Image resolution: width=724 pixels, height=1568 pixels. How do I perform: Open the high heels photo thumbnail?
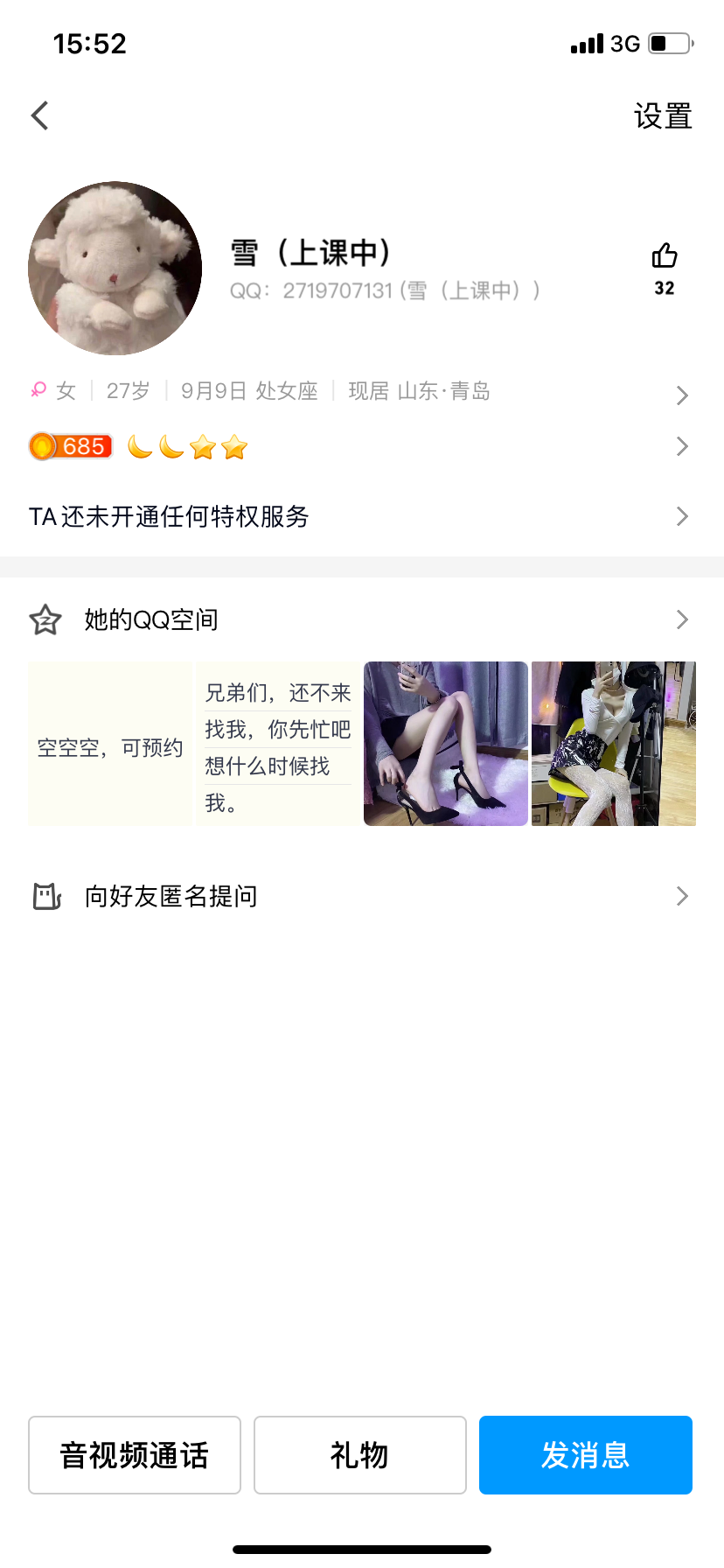tap(445, 742)
